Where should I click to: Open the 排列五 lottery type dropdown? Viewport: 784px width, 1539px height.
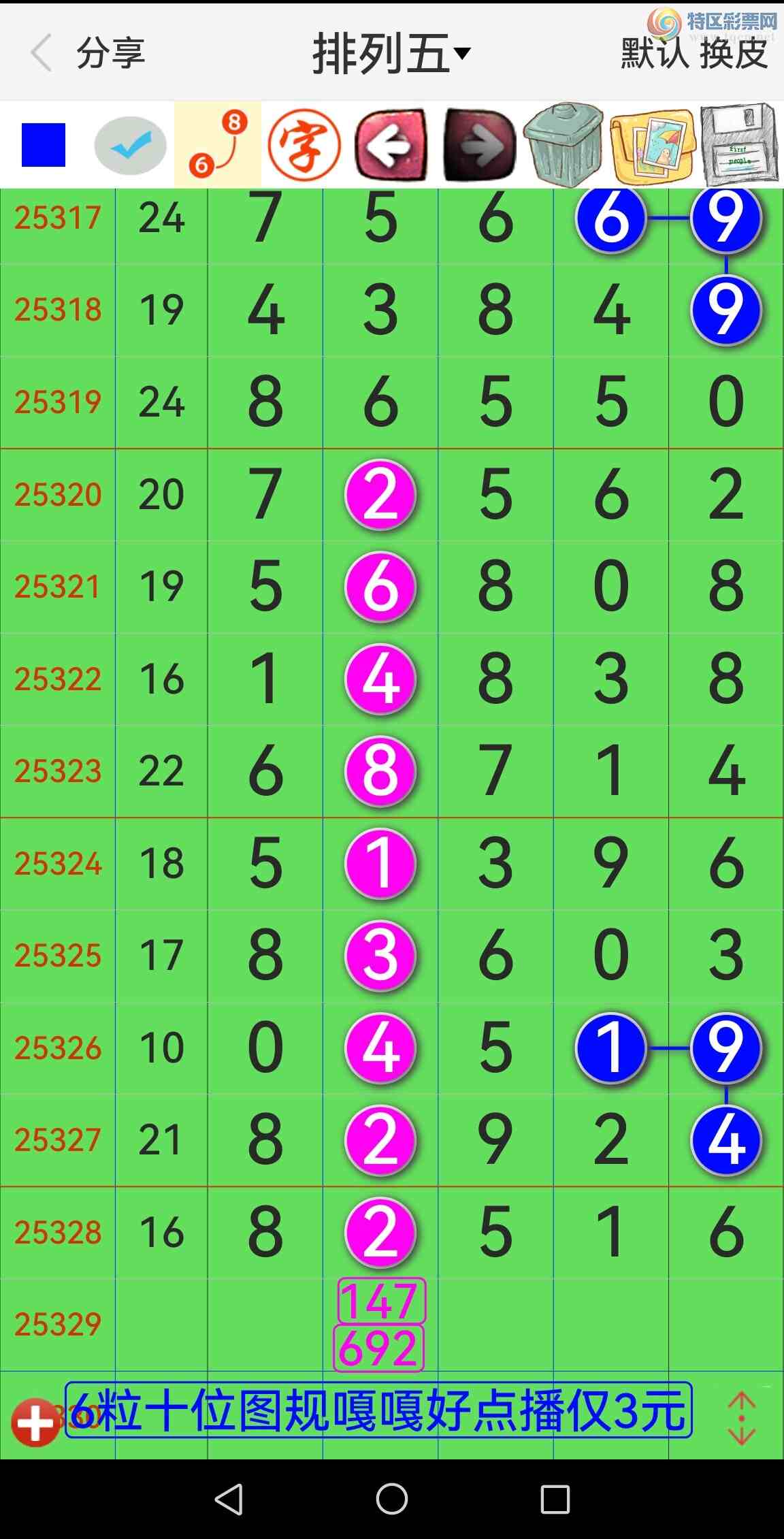click(x=391, y=54)
